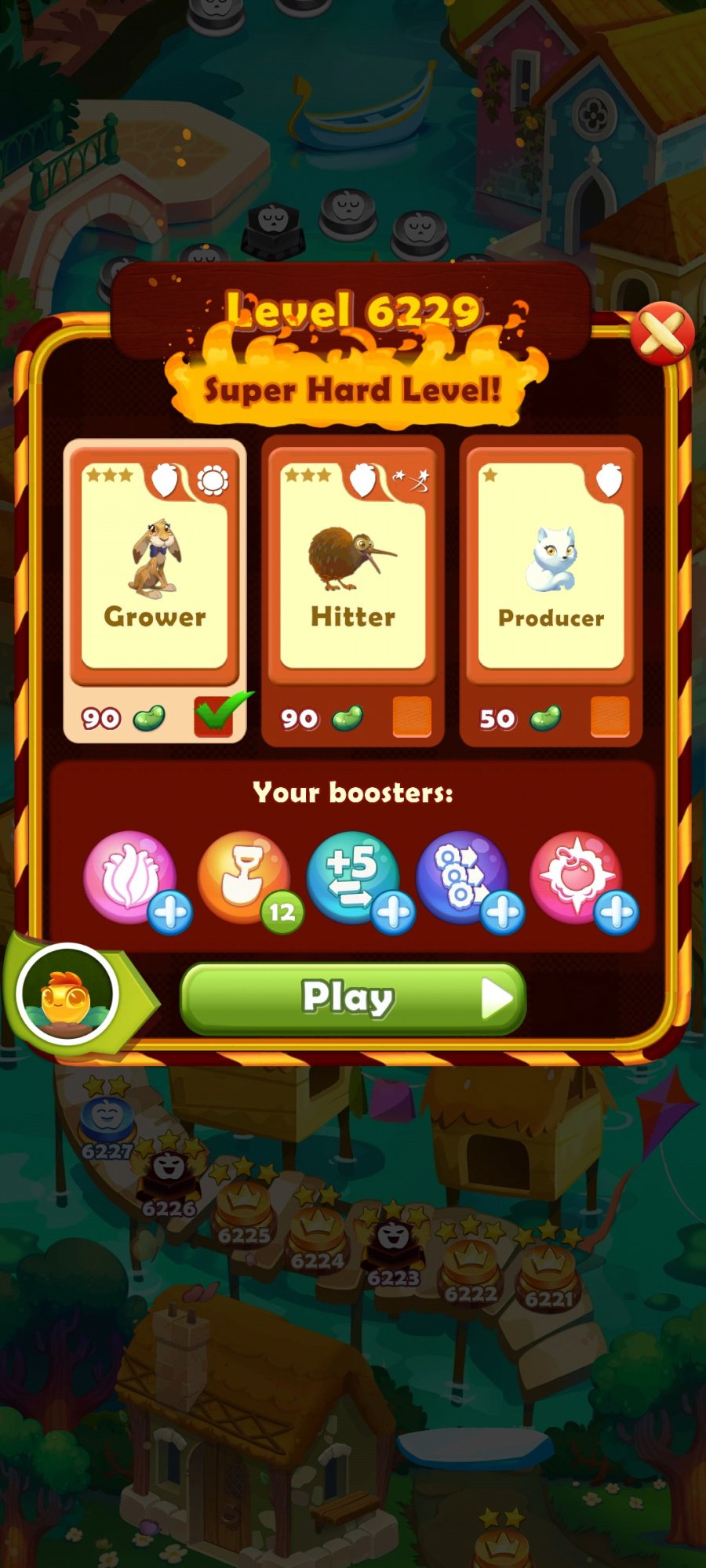706x1568 pixels.
Task: Add more +5 moves boosters
Action: 393,913
